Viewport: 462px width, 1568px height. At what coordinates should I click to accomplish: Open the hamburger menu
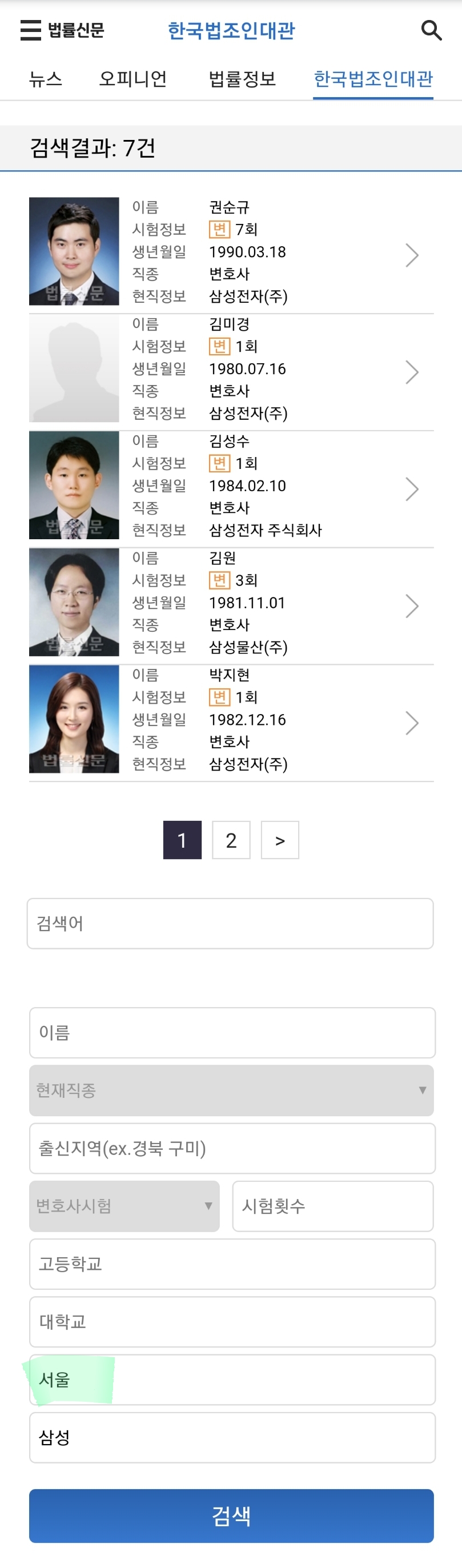(x=30, y=30)
